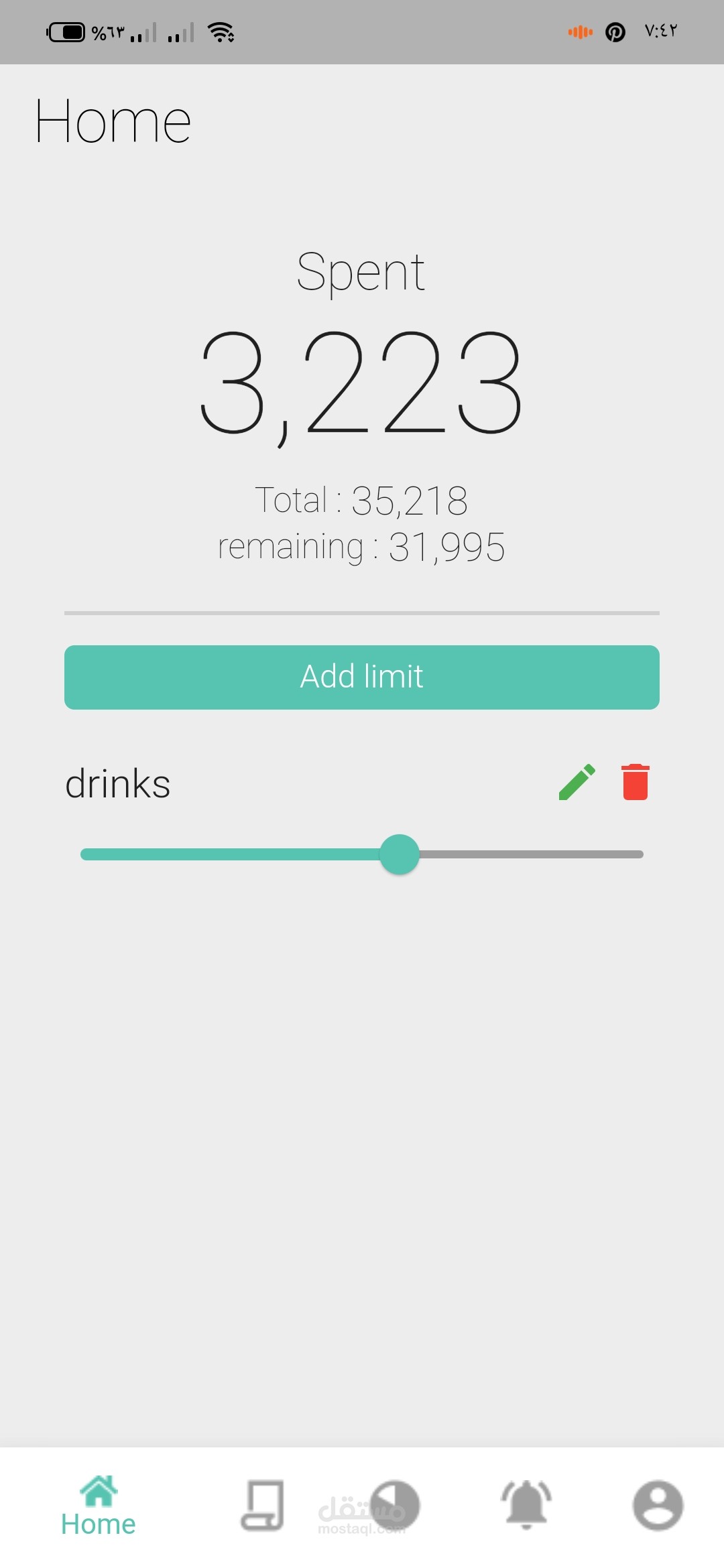Tap the drinks limit slider handle
This screenshot has width=724, height=1568.
coord(400,854)
